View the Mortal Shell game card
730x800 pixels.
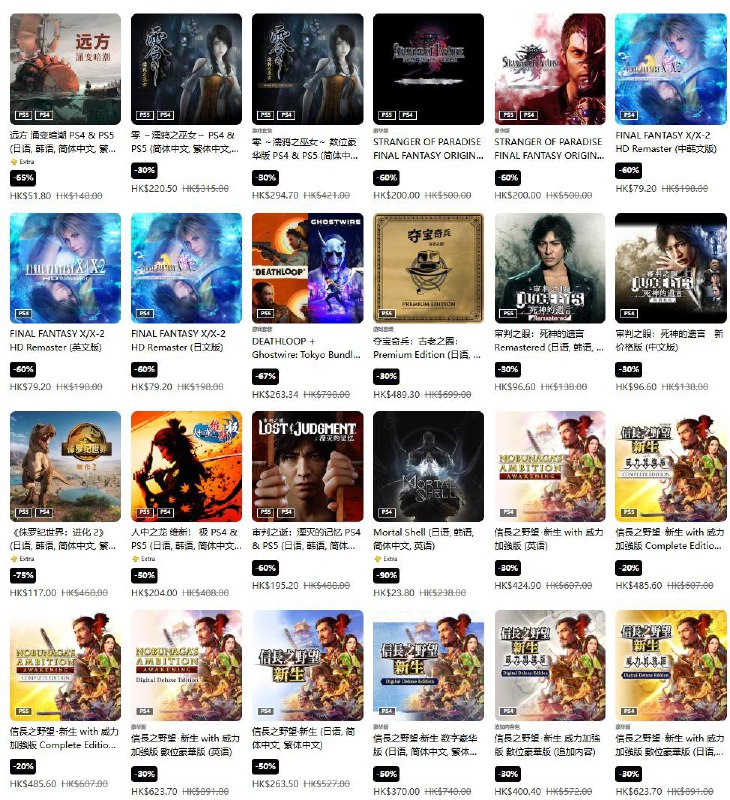click(x=428, y=466)
